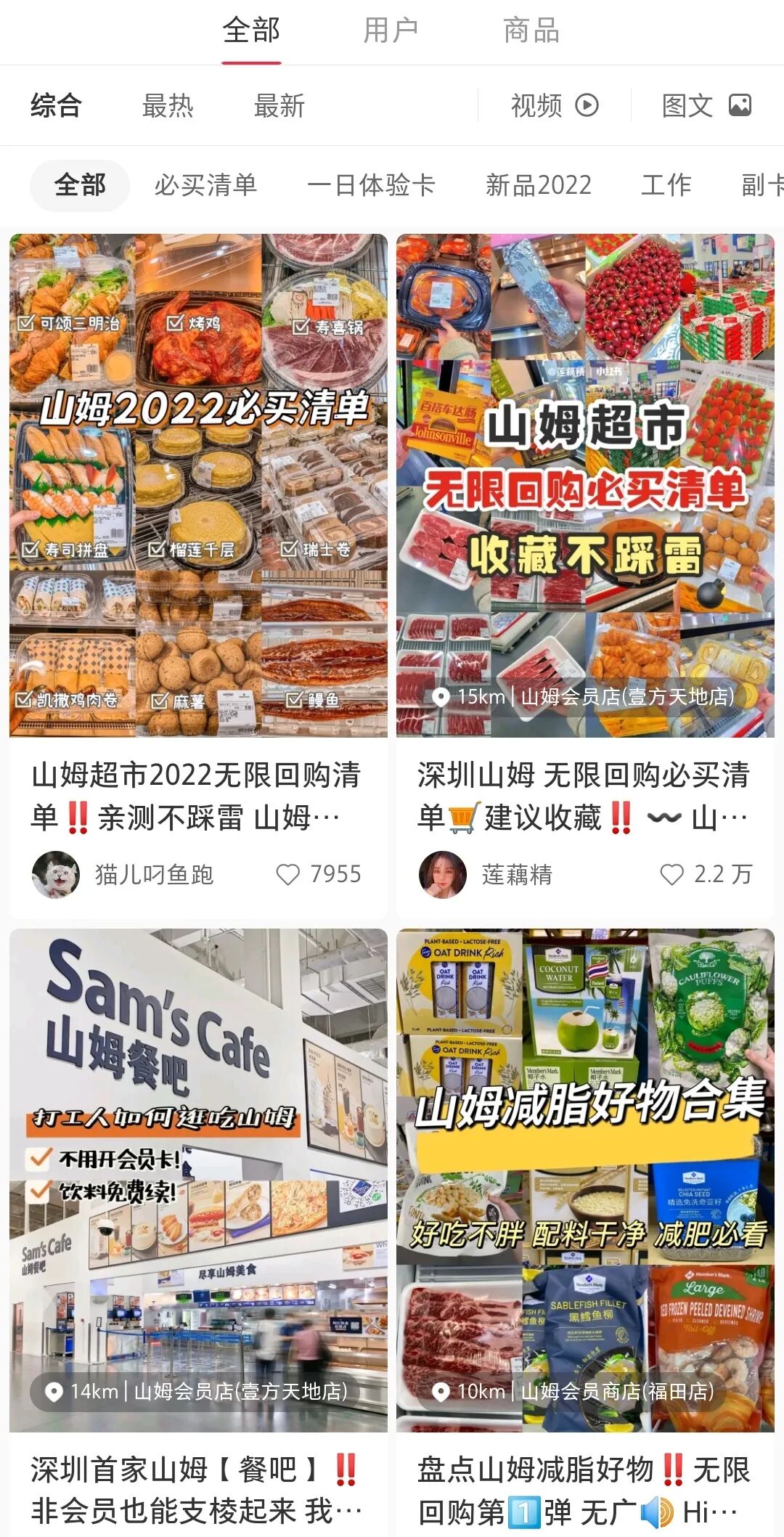
Task: Tap the 工作 filter chip
Action: point(666,185)
